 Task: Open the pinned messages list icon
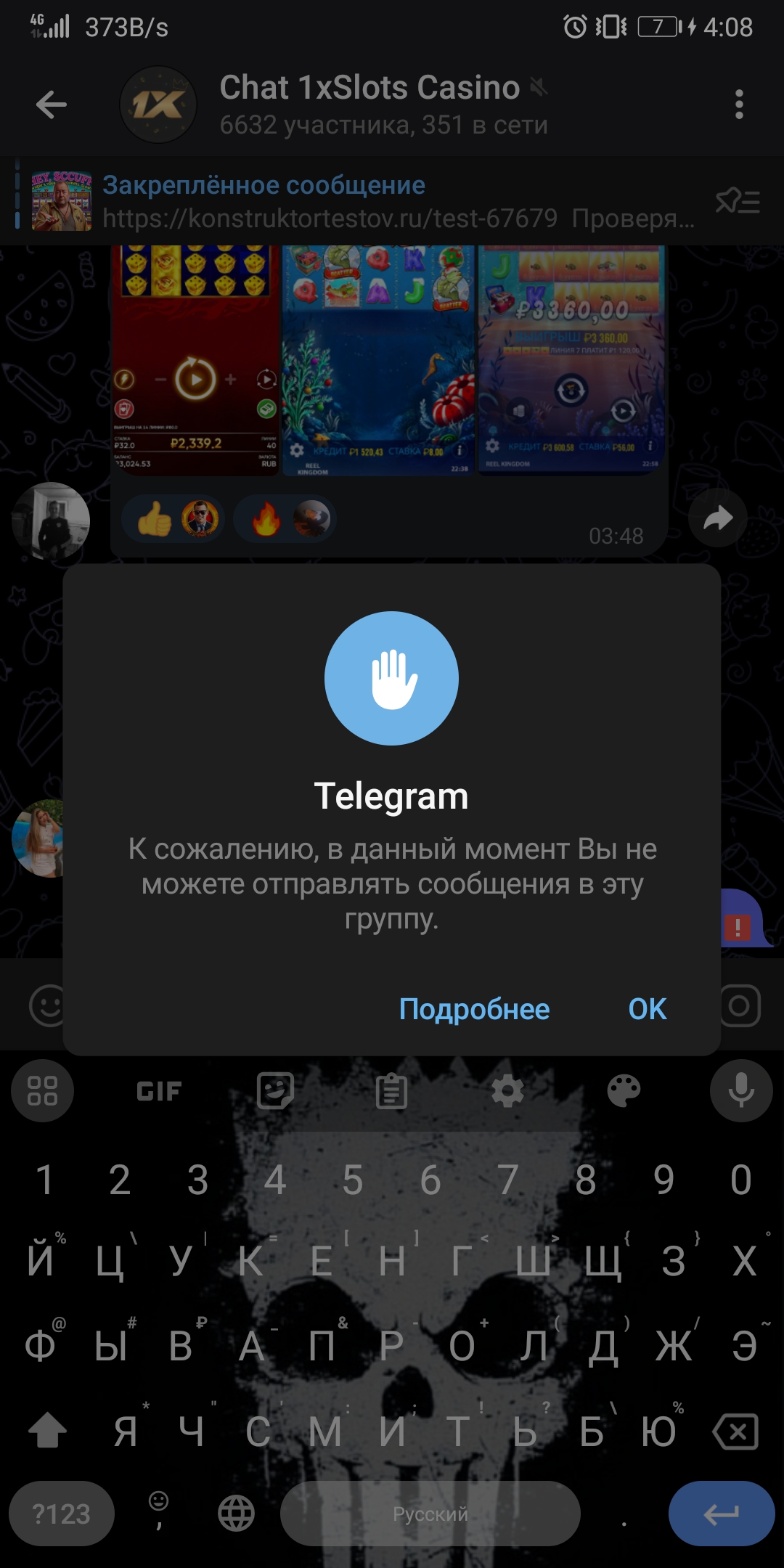tap(738, 201)
